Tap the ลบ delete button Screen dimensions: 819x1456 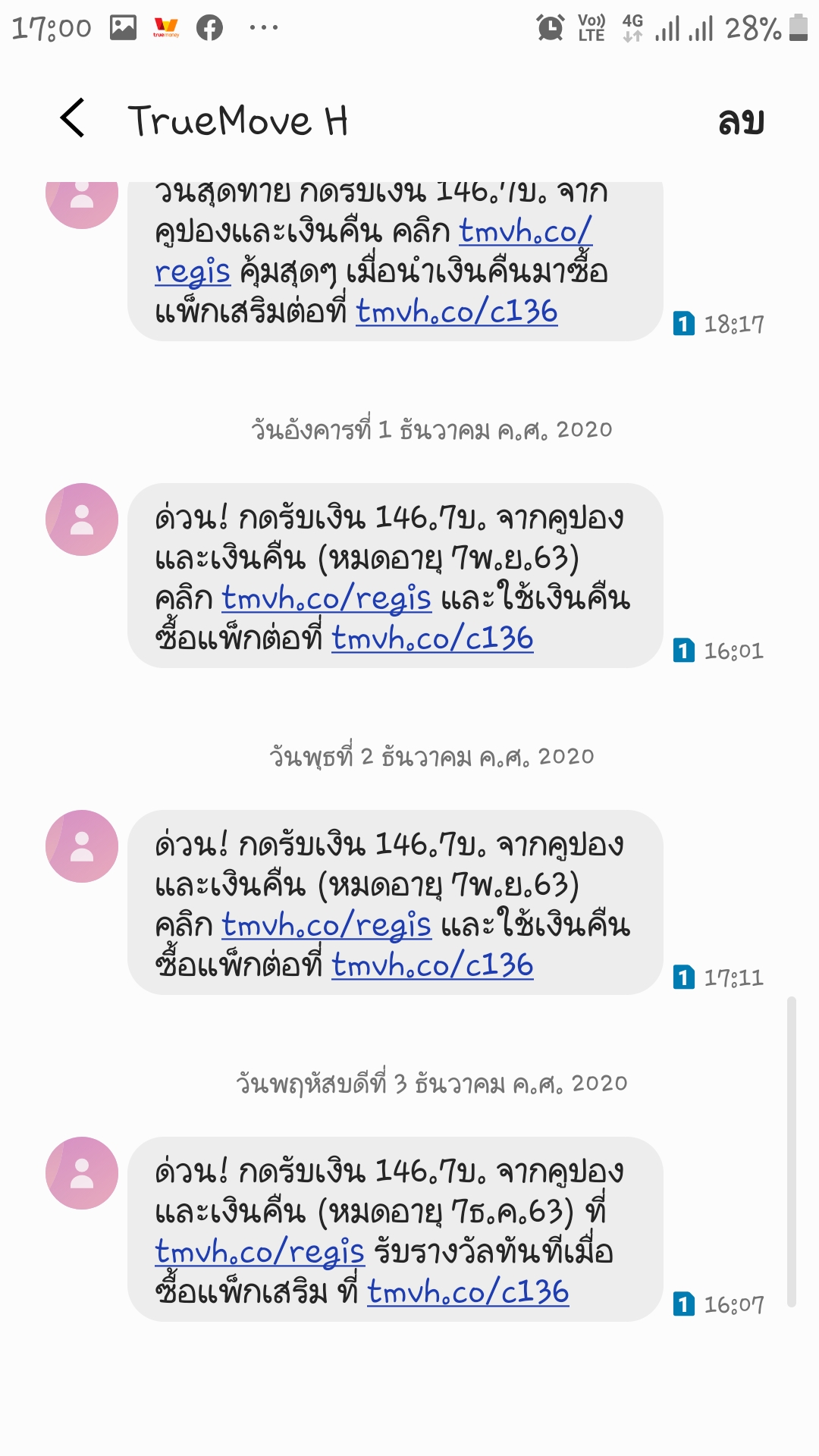740,121
